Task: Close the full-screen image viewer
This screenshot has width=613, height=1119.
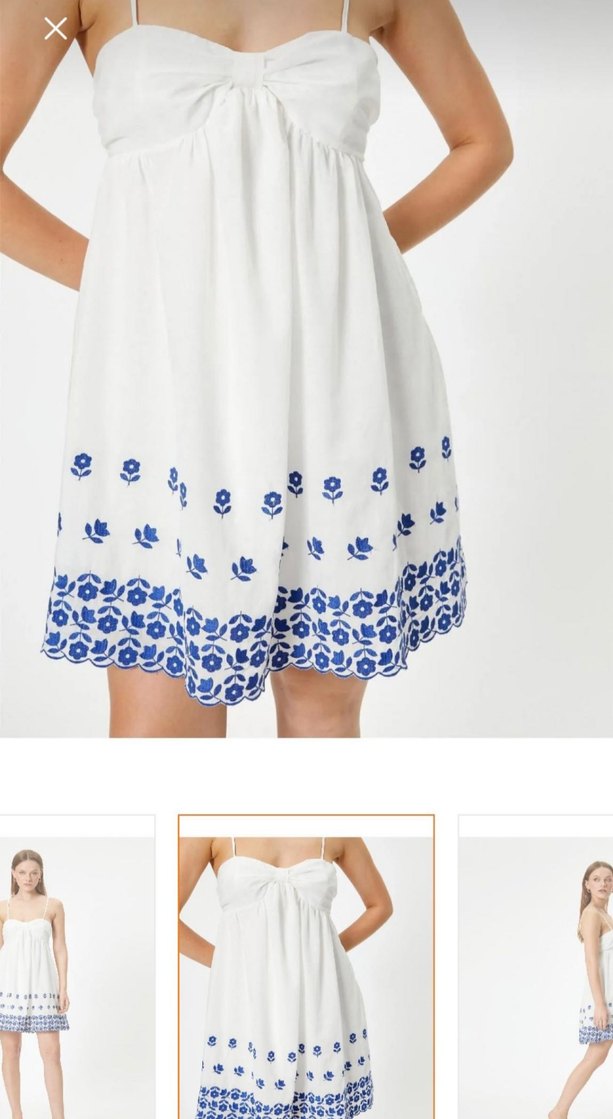Action: (55, 28)
